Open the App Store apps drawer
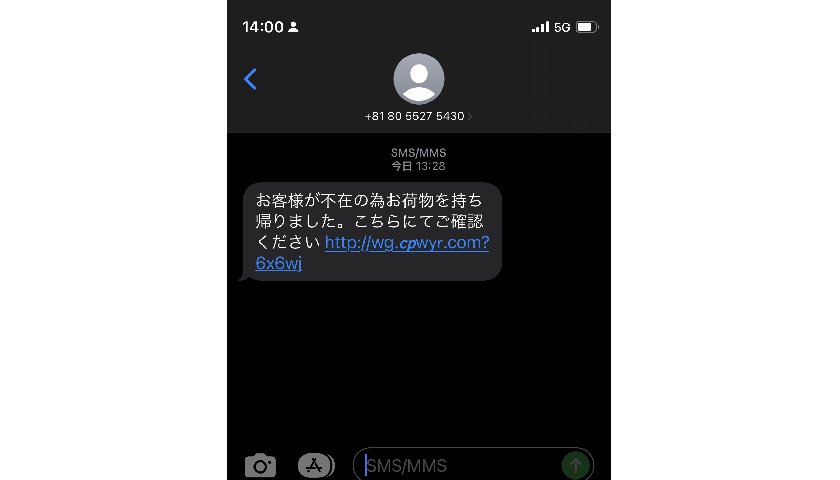The width and height of the screenshot is (840, 480). [x=315, y=465]
